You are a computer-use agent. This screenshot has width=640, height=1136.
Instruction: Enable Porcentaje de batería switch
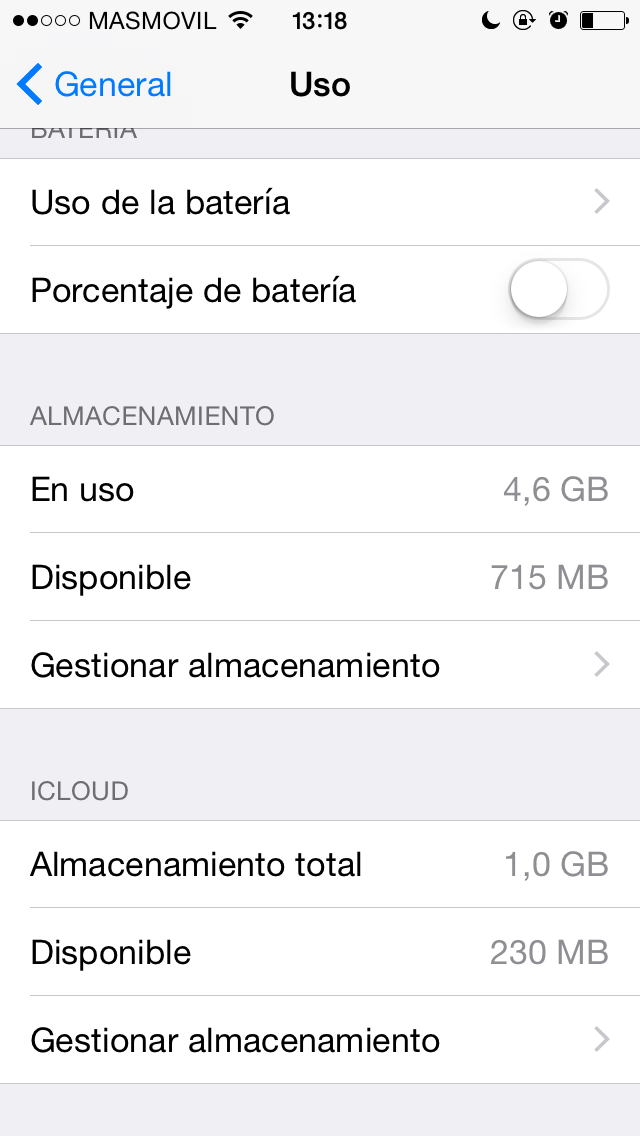(558, 290)
